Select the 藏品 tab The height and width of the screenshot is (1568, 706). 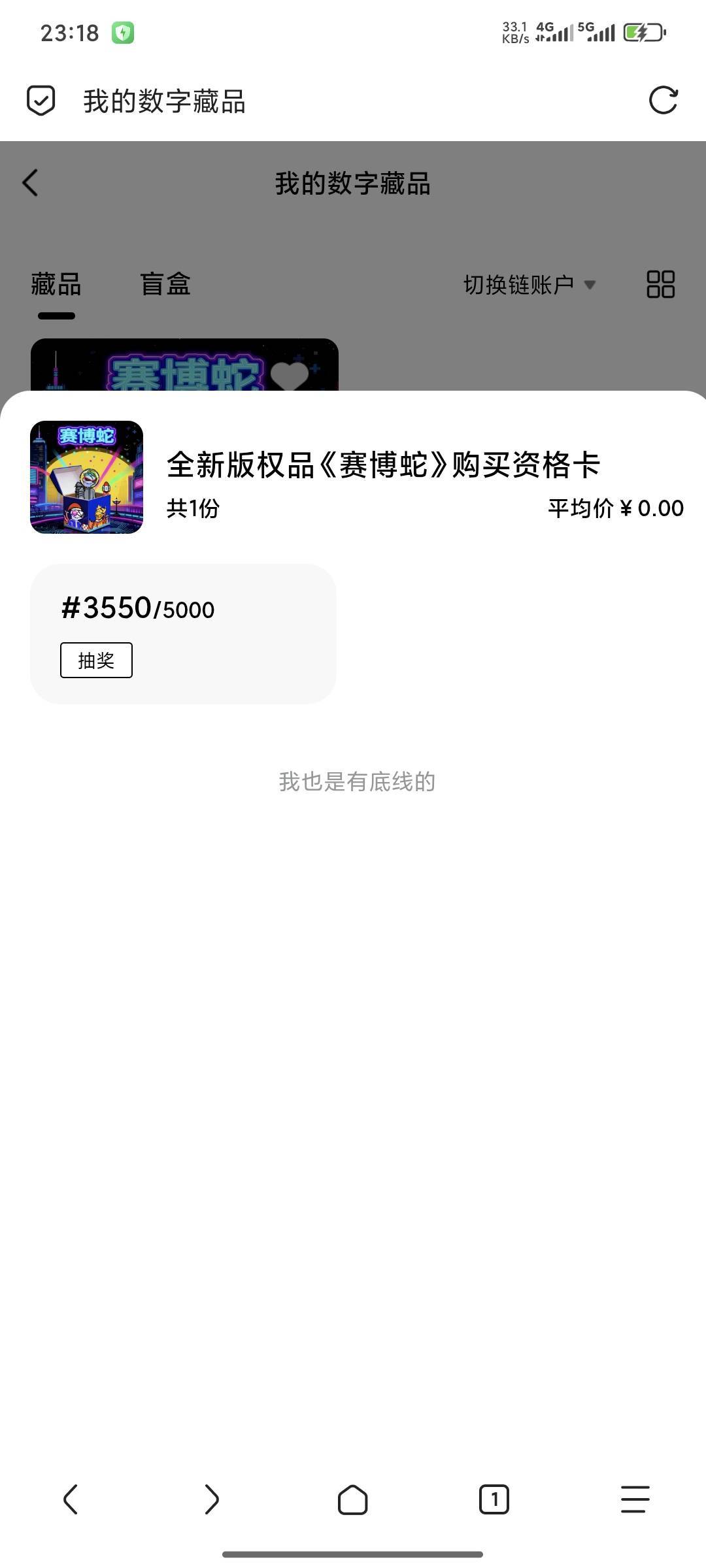coord(56,285)
